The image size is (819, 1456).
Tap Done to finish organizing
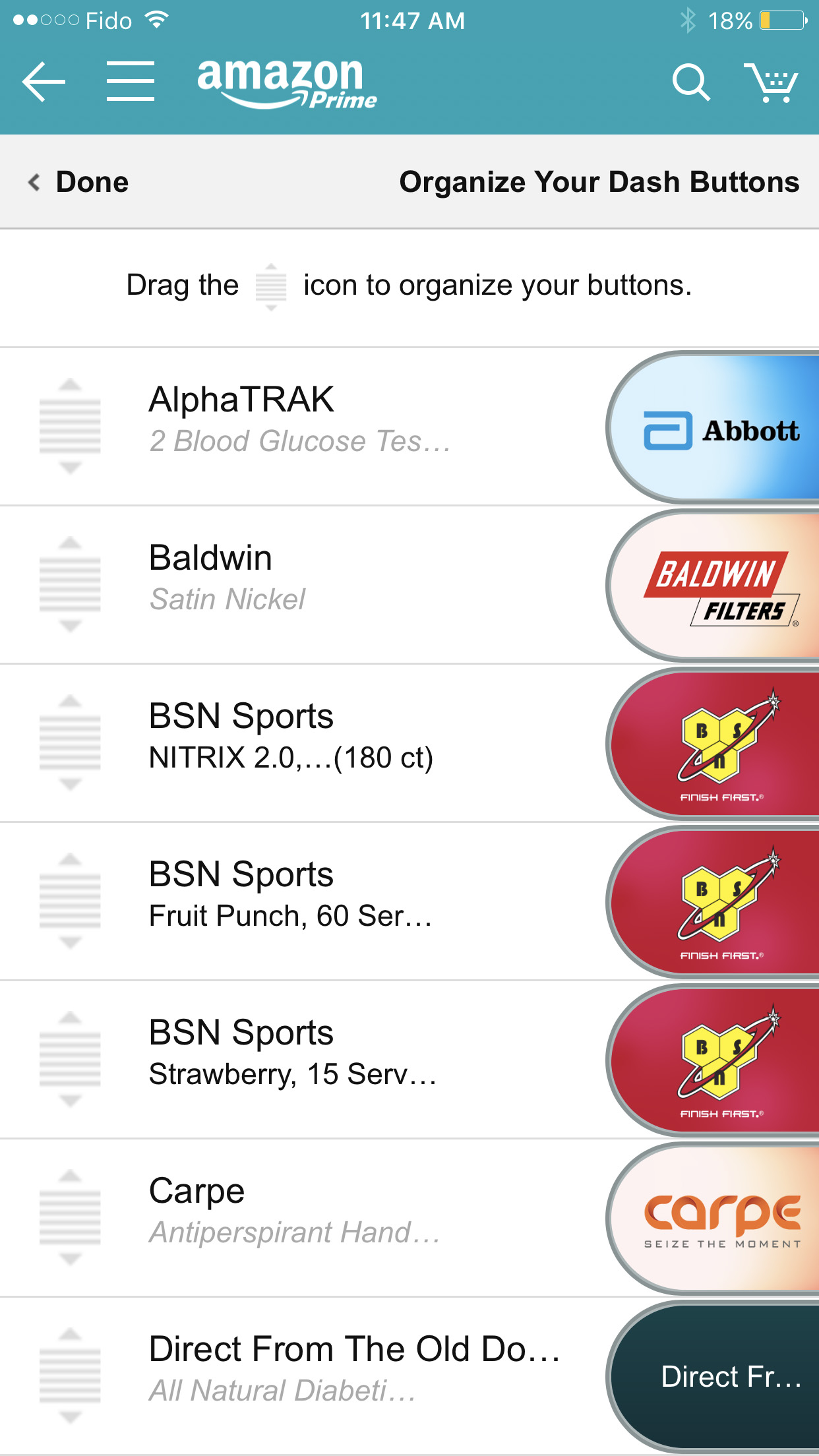79,182
